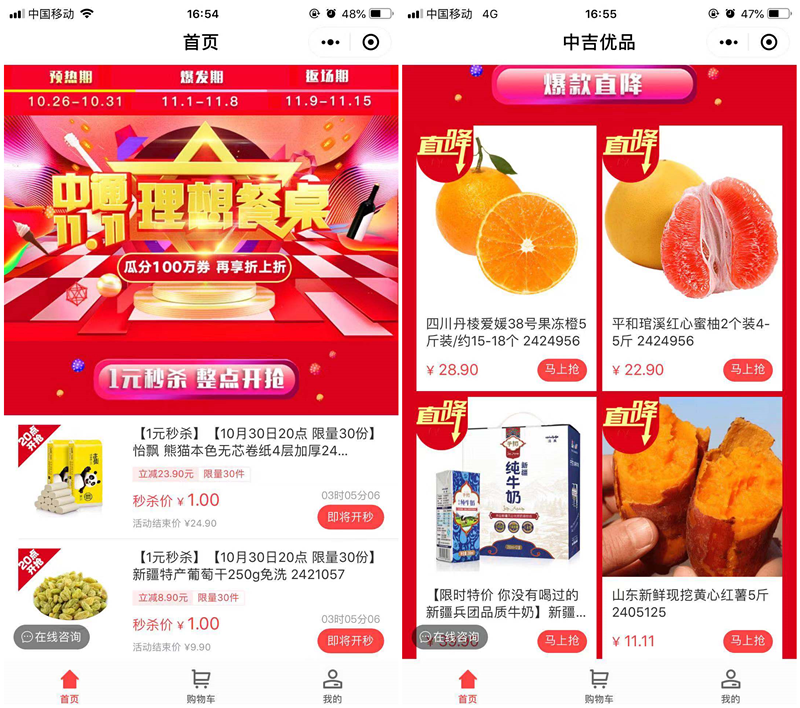The height and width of the screenshot is (708, 800).
Task: Open 购物车 tab on the 中吉优品 screen
Action: point(600,686)
